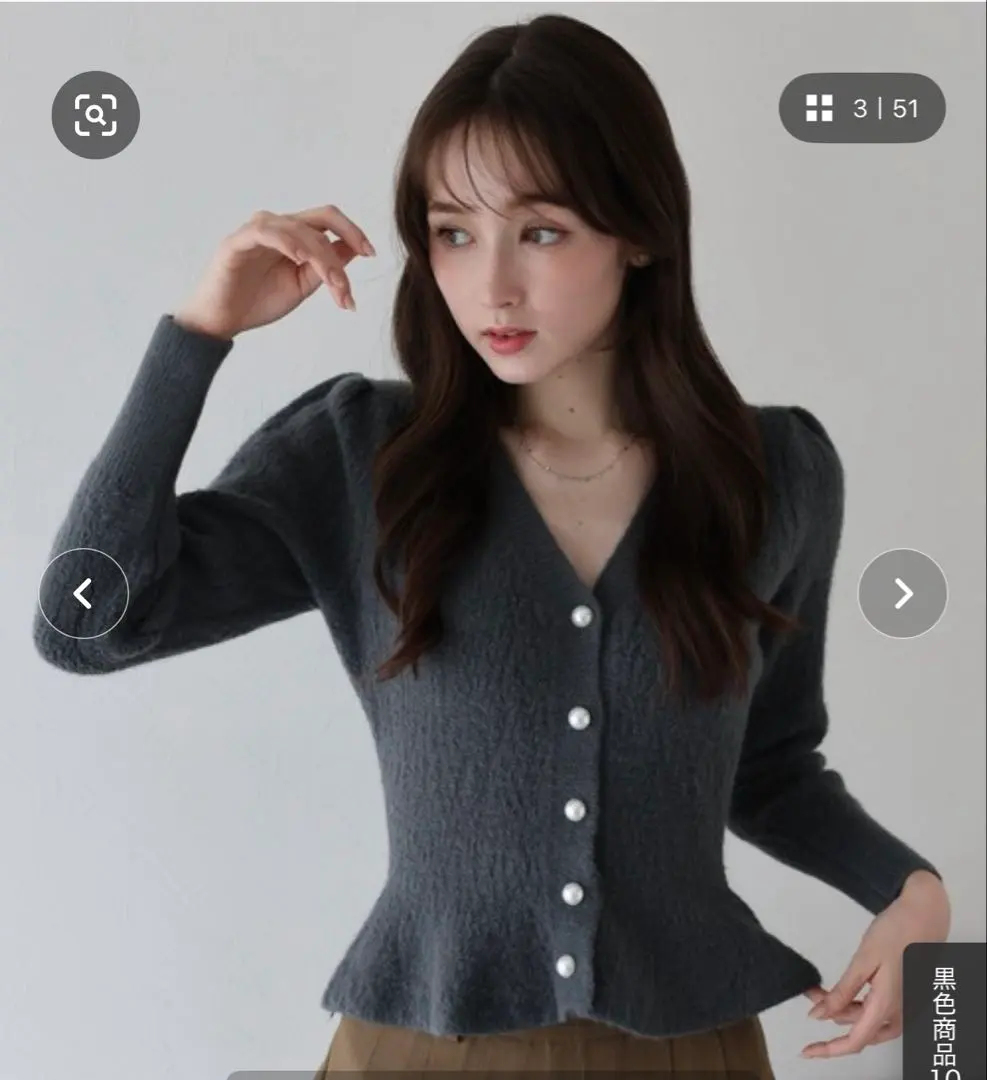The image size is (987, 1080).
Task: Go to the previous product photo
Action: [84, 594]
